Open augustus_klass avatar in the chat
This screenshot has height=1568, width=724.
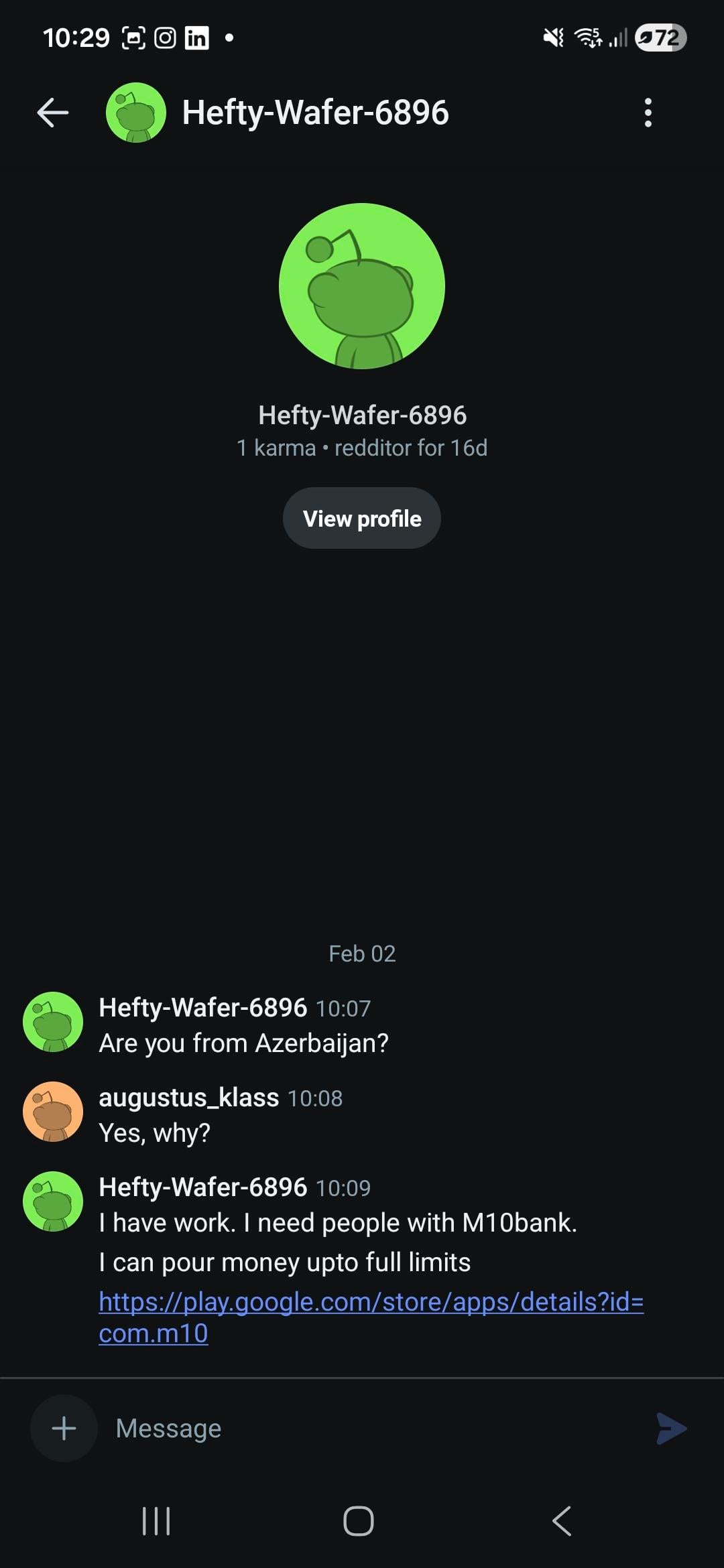53,1112
